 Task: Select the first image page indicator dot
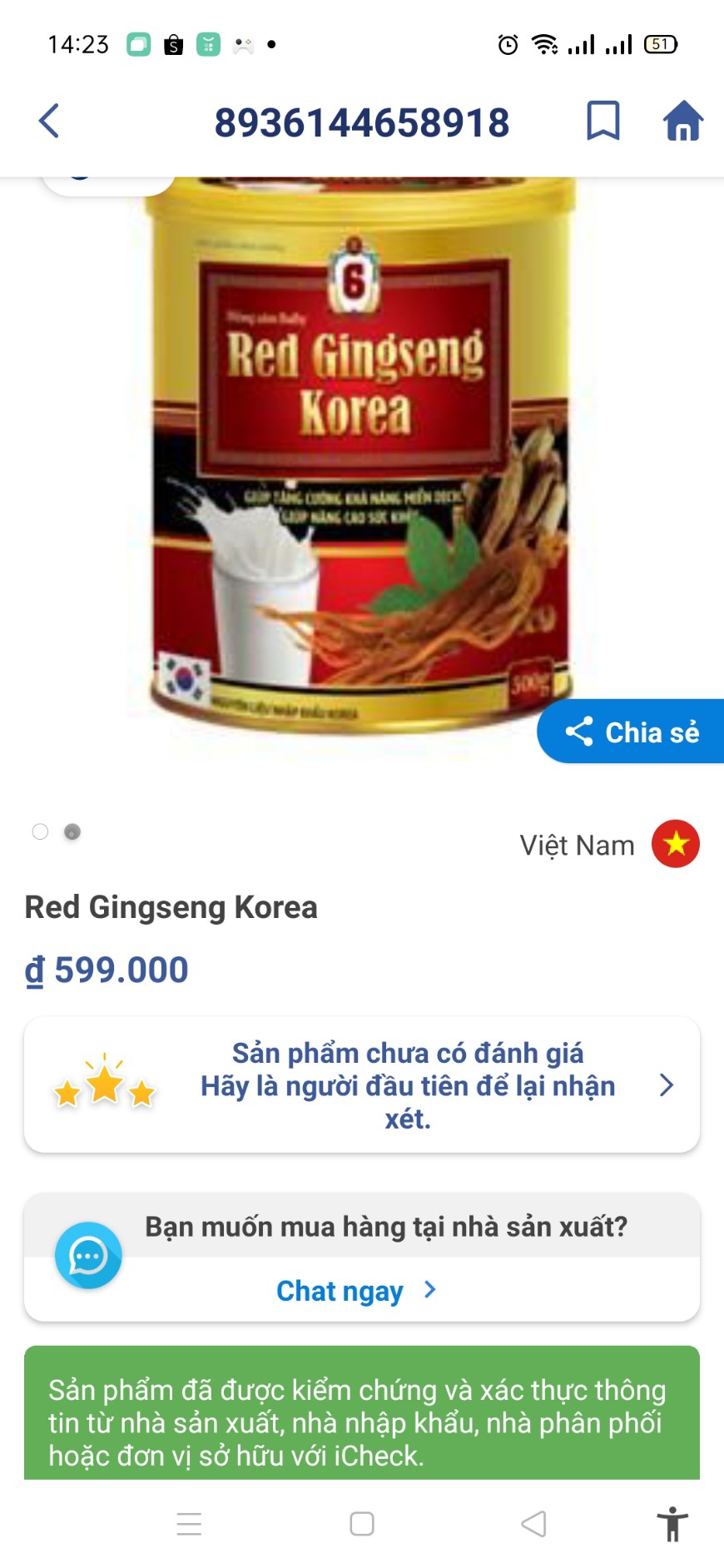pyautogui.click(x=40, y=831)
